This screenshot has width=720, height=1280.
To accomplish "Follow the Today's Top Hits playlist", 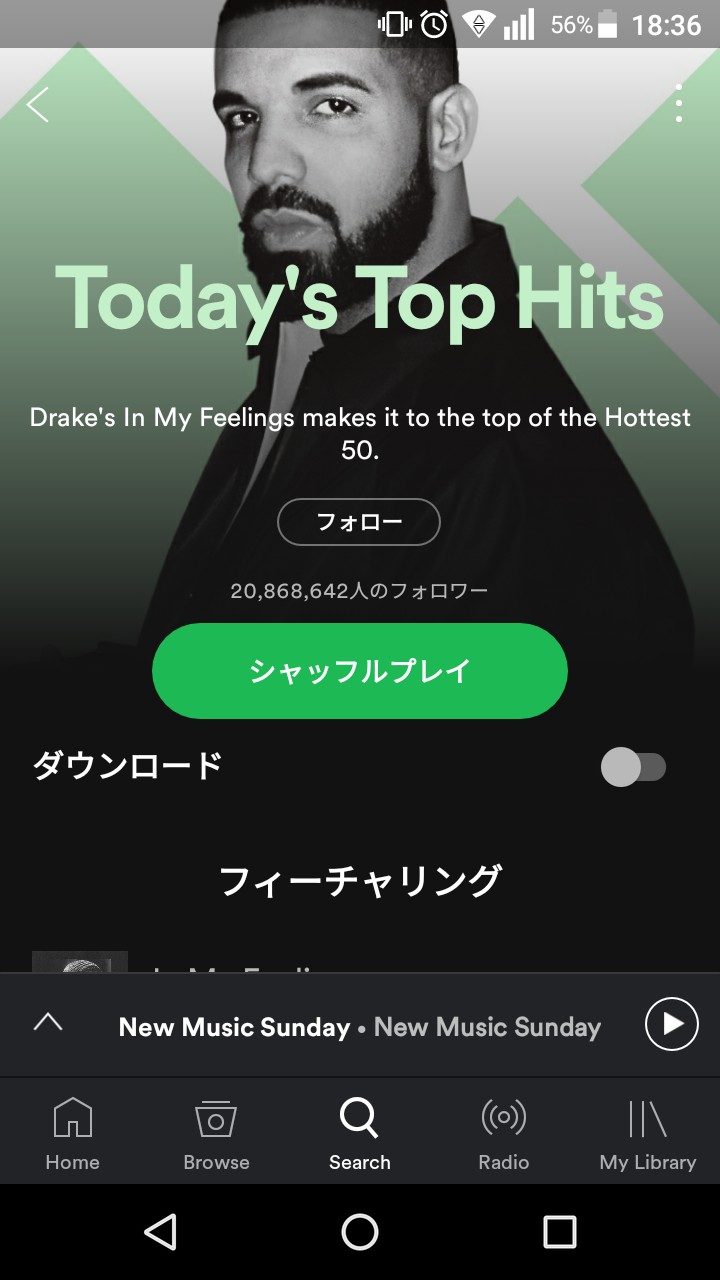I will tap(359, 522).
